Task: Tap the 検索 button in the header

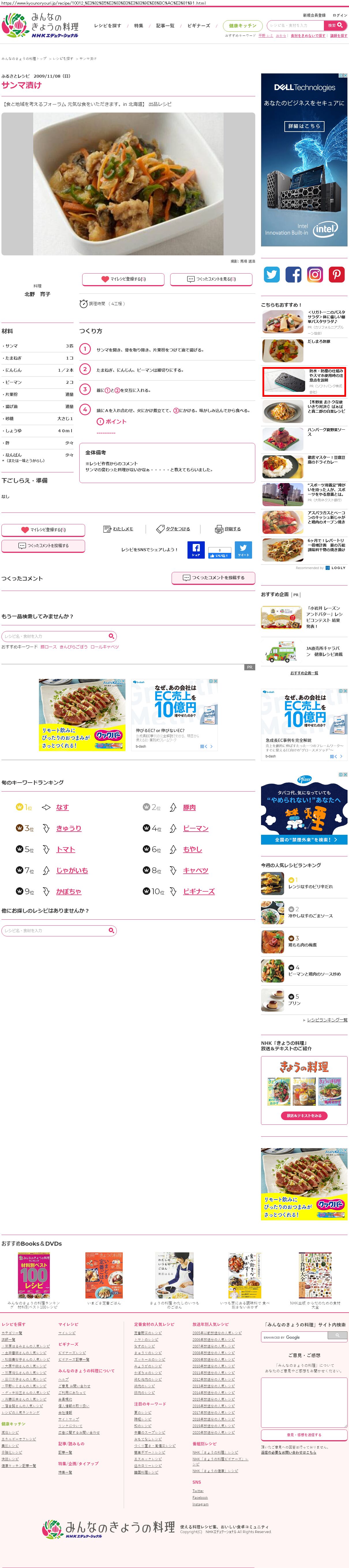Action: pos(336,25)
